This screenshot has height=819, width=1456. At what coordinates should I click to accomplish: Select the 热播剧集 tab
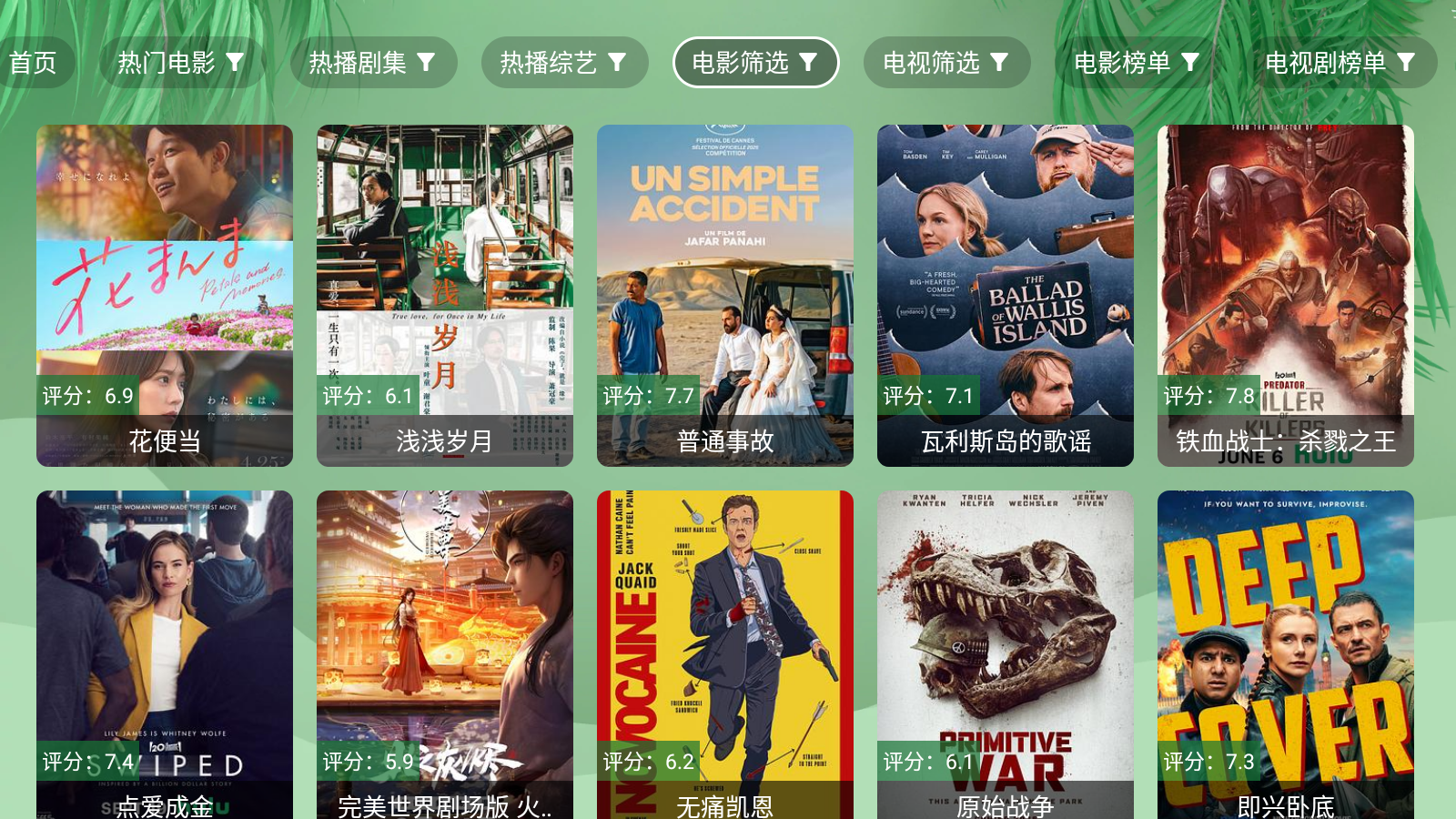372,63
